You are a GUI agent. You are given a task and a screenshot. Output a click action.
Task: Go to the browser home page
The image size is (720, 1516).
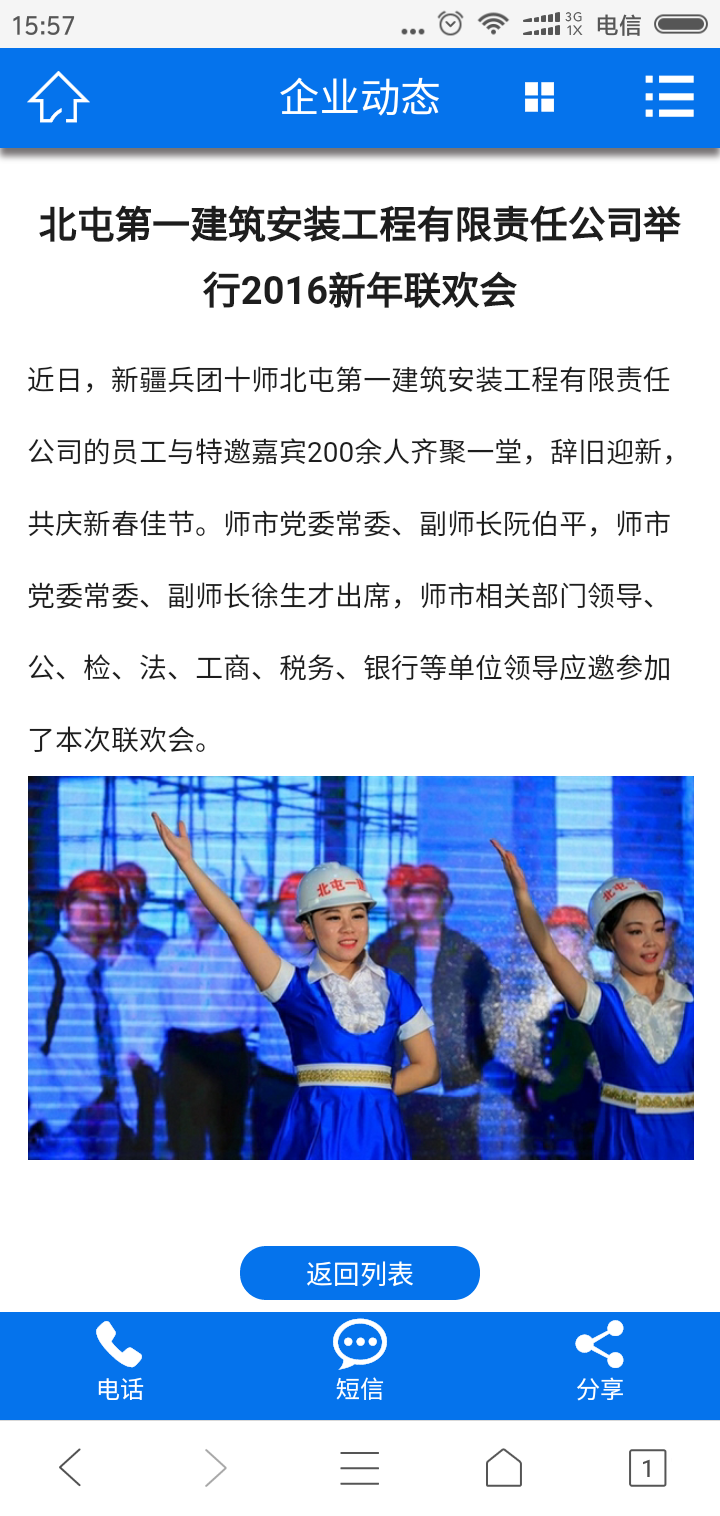[503, 1468]
